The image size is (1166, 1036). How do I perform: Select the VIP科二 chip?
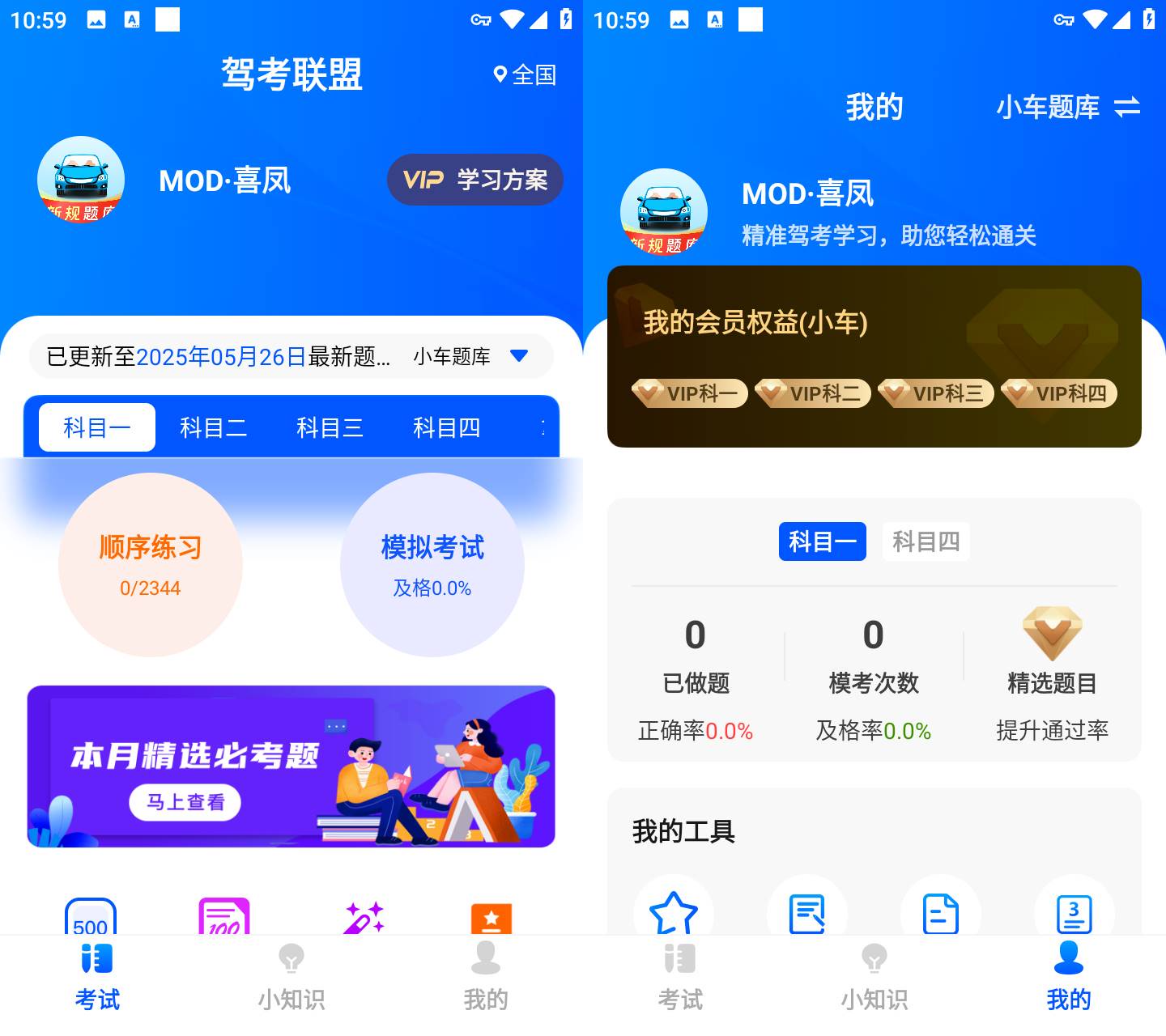coord(812,393)
